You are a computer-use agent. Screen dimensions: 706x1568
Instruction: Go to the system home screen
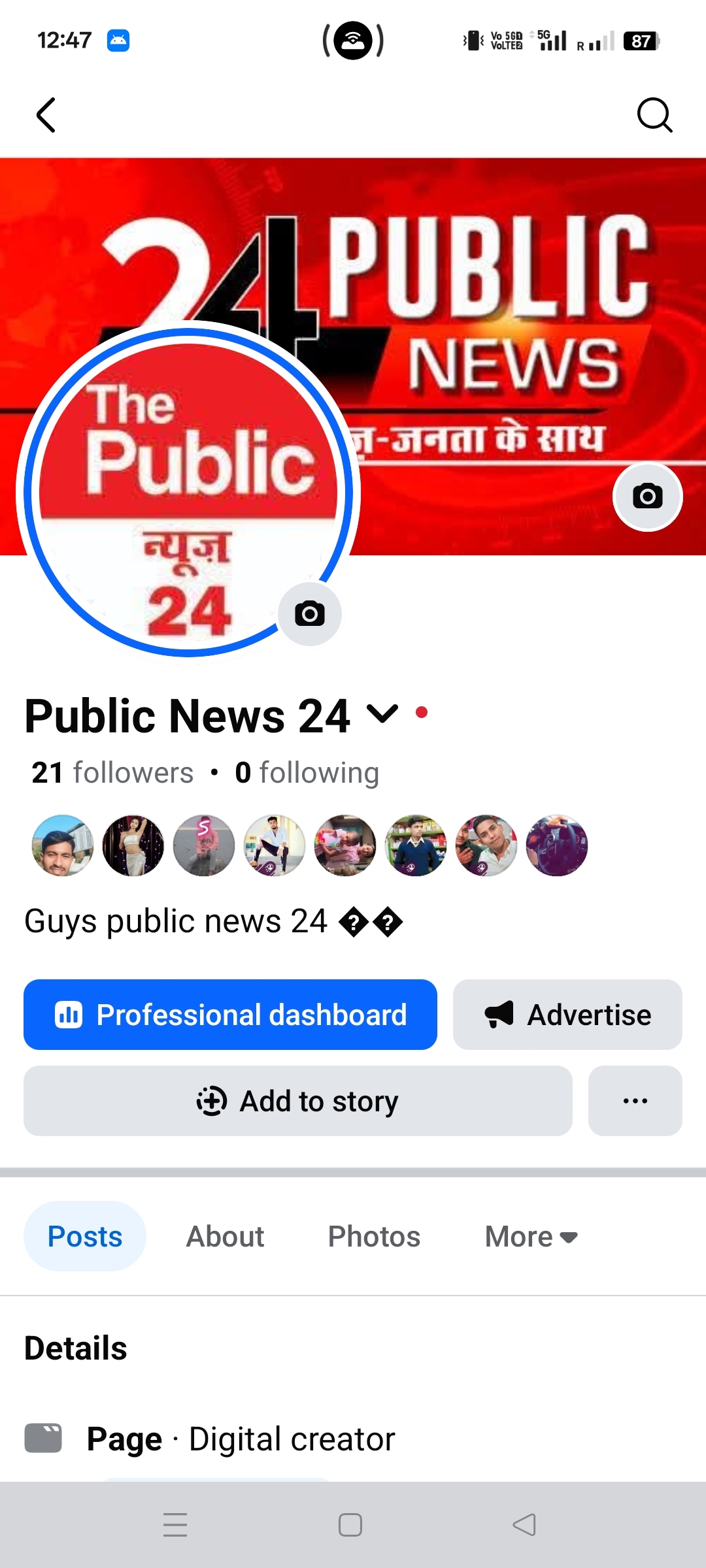[x=350, y=1525]
